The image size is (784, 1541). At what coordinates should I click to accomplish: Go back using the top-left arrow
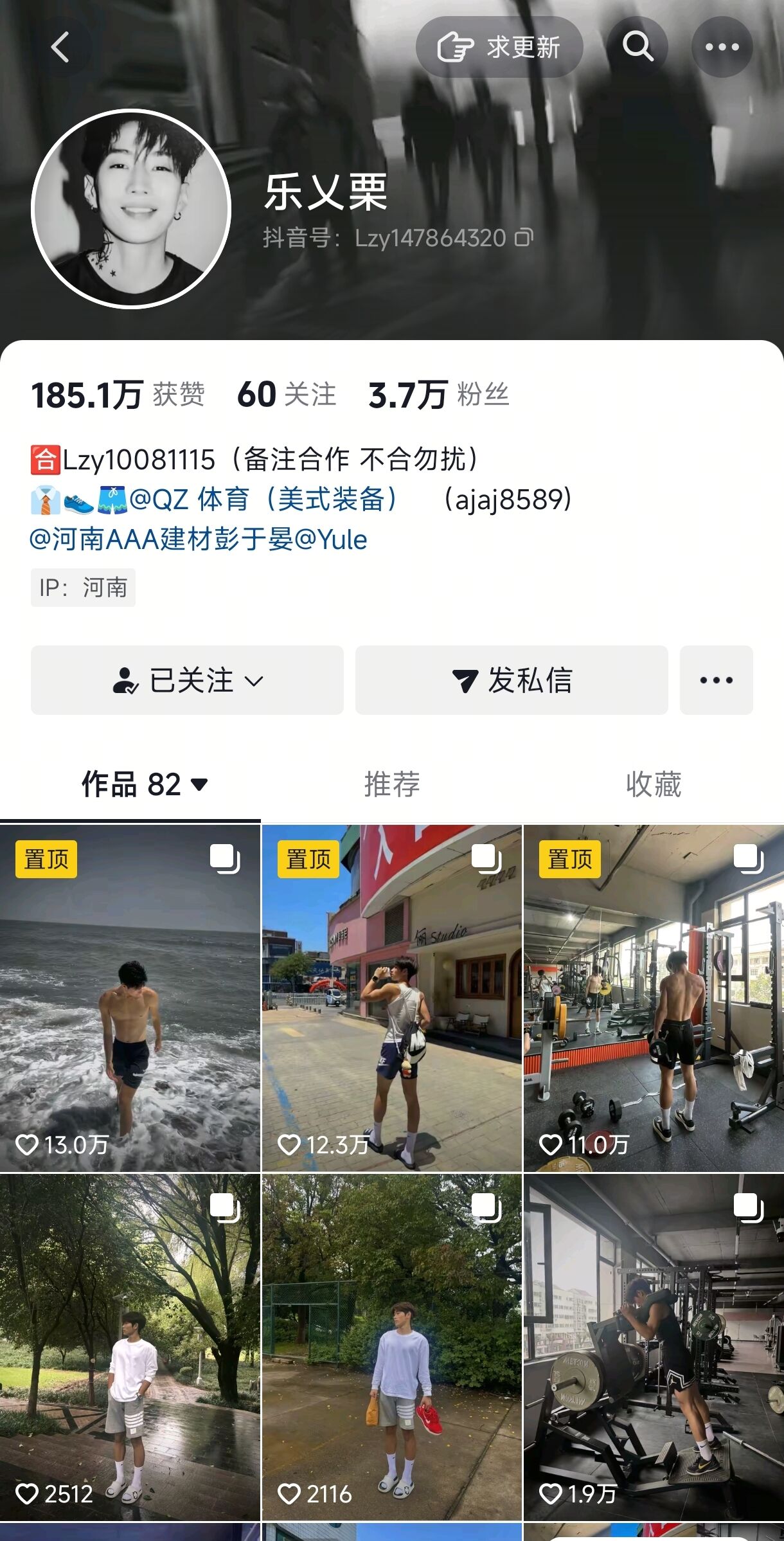coord(60,48)
